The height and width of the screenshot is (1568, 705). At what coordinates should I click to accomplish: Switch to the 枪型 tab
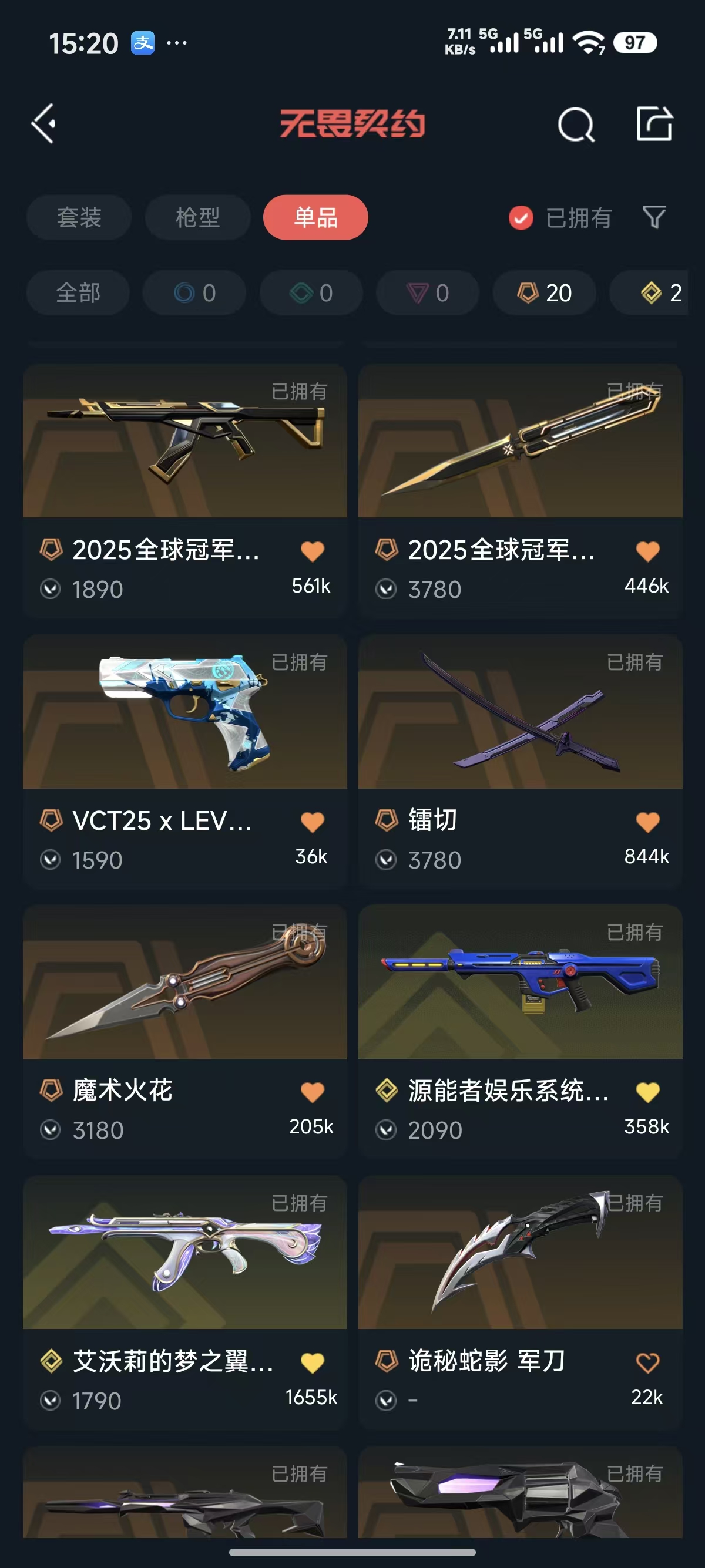coord(197,217)
